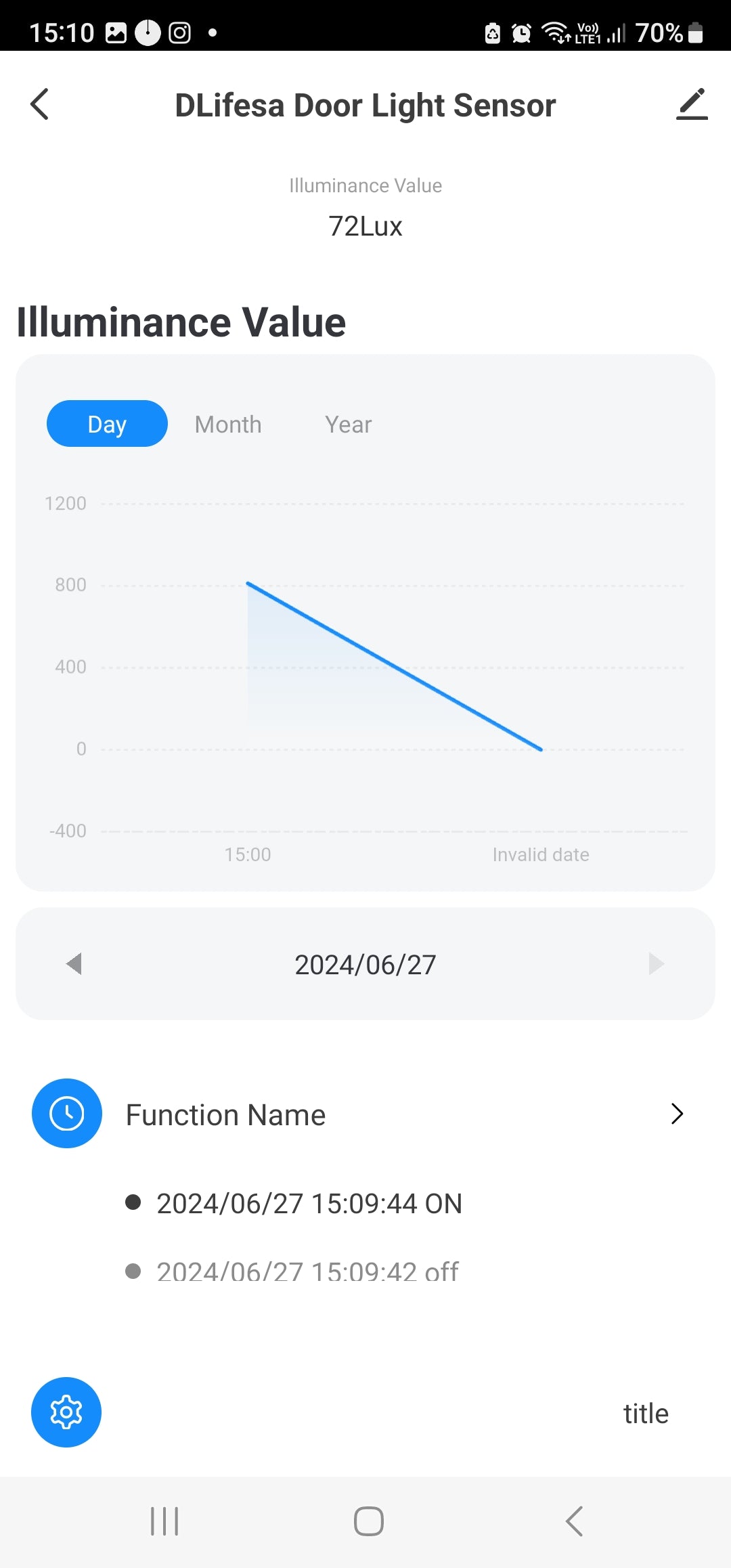Select the Day chart view
This screenshot has height=1568, width=731.
[x=107, y=424]
